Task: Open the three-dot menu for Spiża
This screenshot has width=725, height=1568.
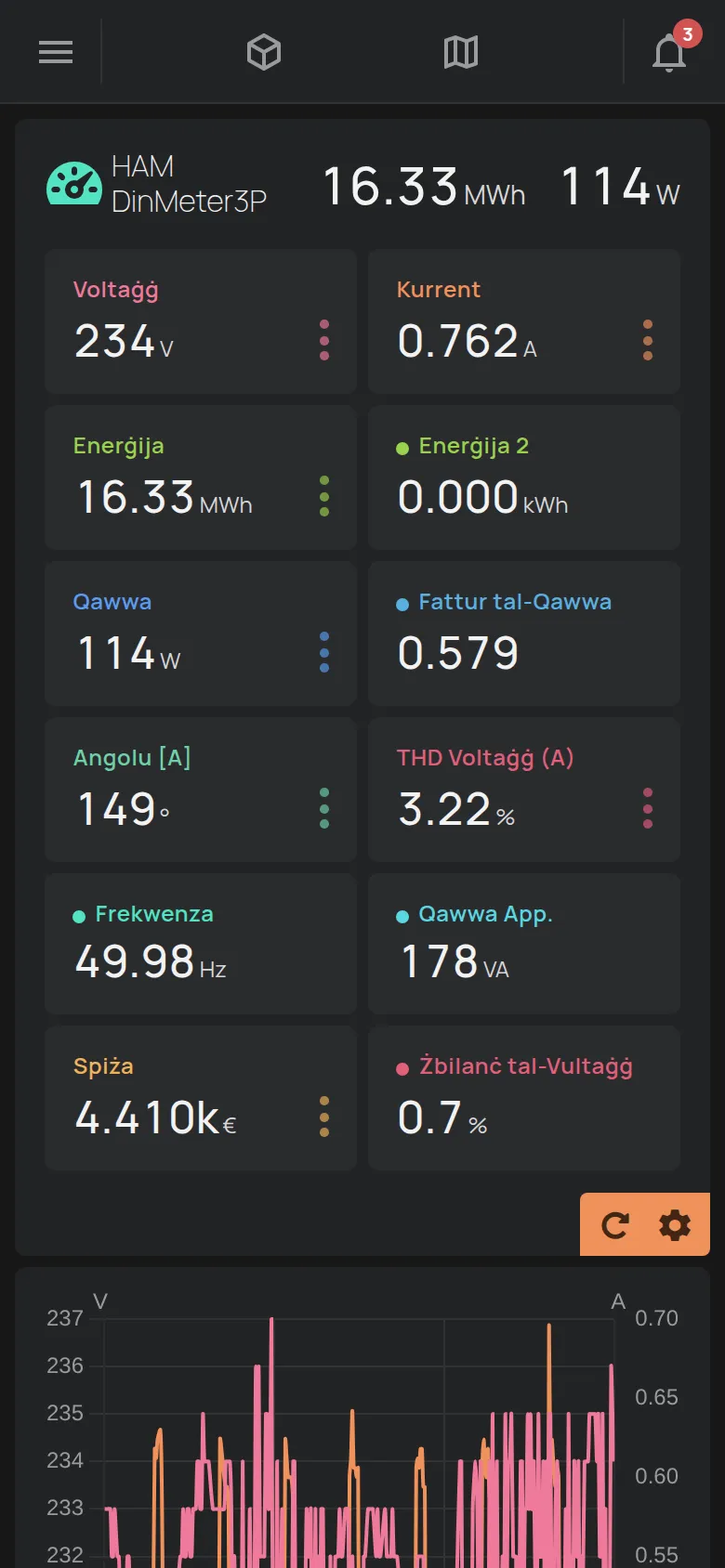Action: click(324, 1117)
